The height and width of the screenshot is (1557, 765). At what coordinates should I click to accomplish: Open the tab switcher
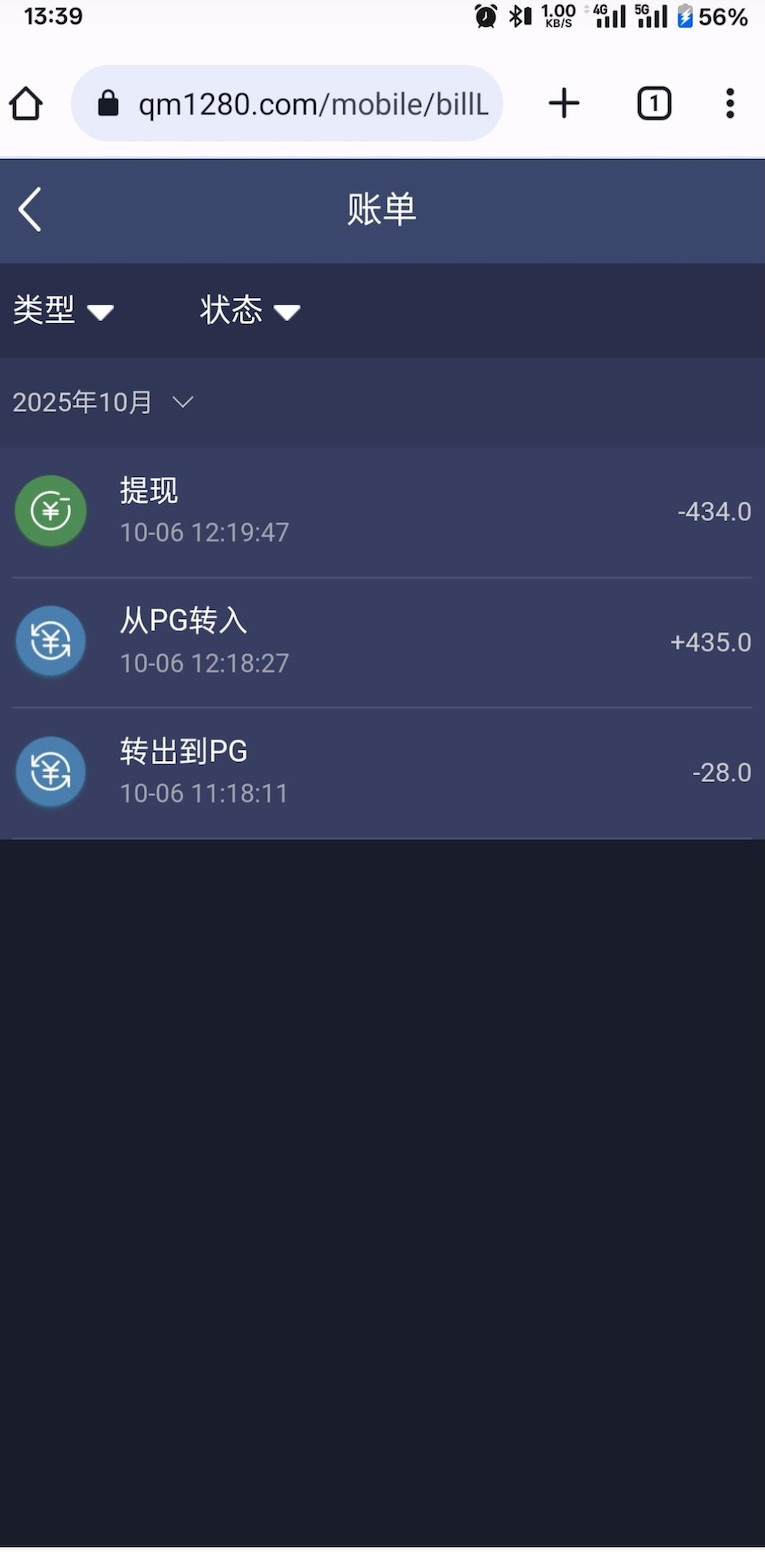pos(654,103)
